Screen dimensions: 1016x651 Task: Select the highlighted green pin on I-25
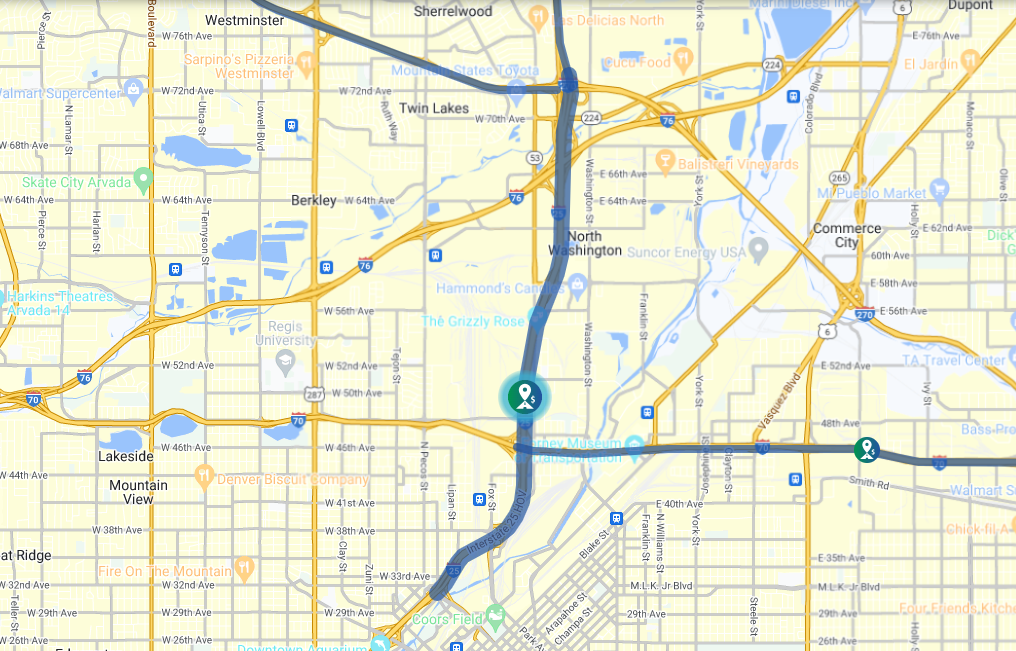tap(524, 396)
